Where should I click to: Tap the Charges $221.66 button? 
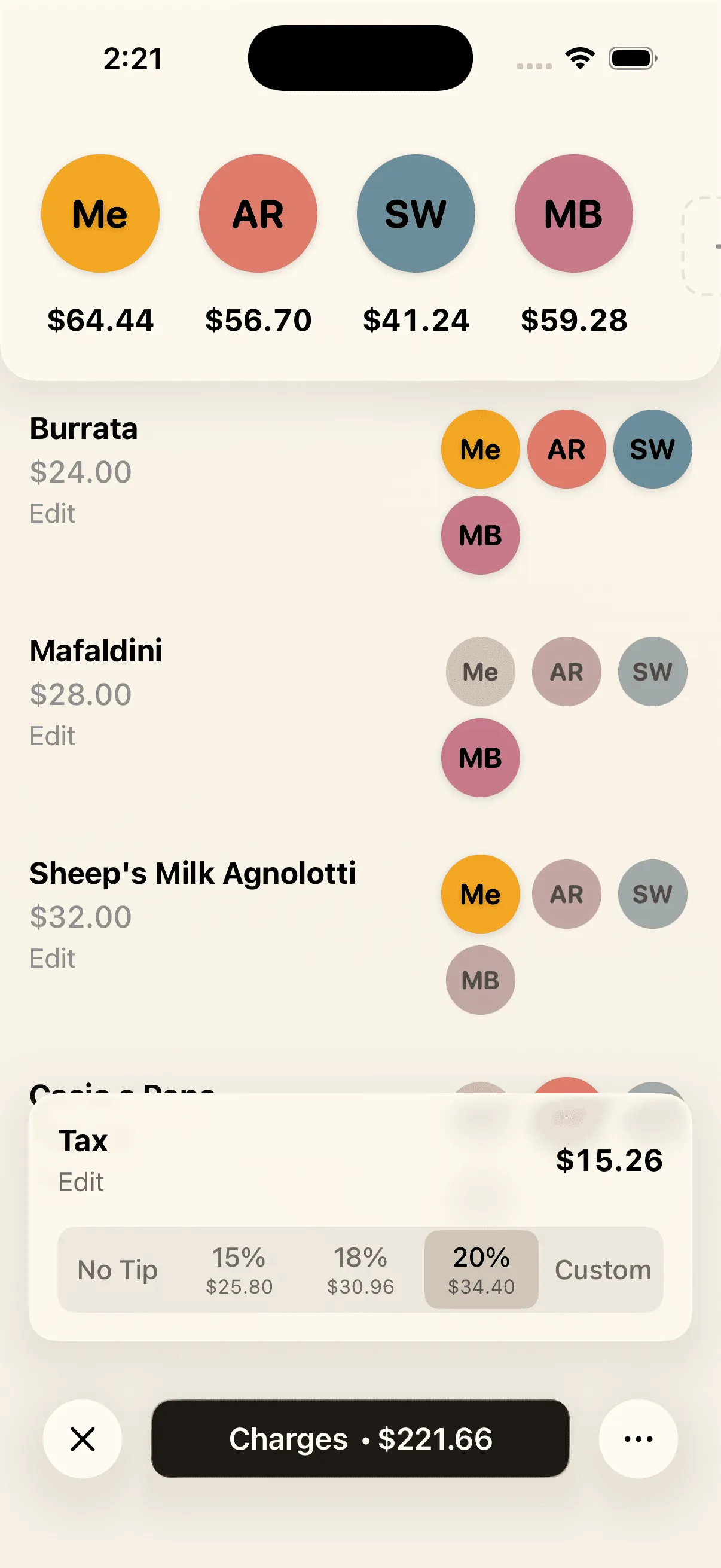[x=360, y=1439]
